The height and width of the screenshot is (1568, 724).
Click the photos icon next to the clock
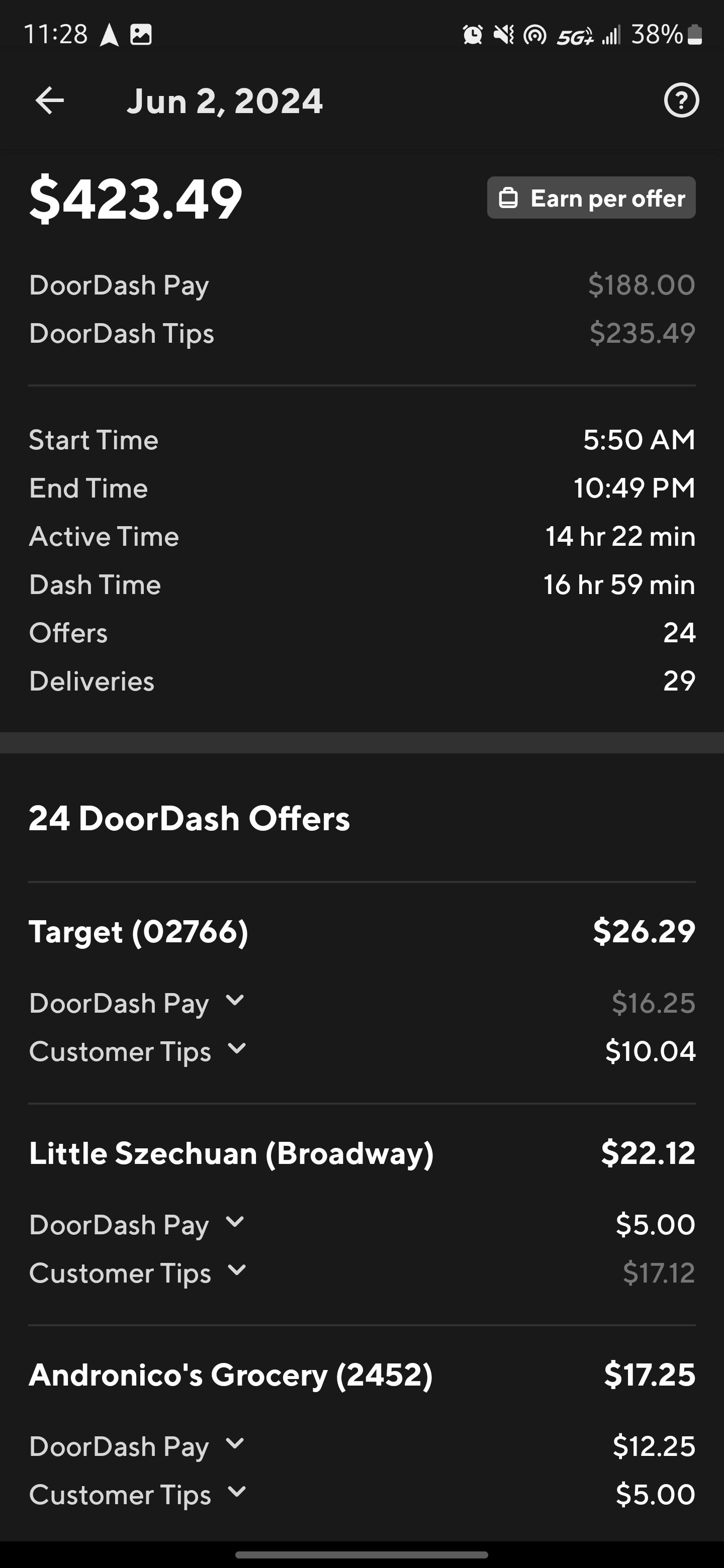(x=141, y=35)
